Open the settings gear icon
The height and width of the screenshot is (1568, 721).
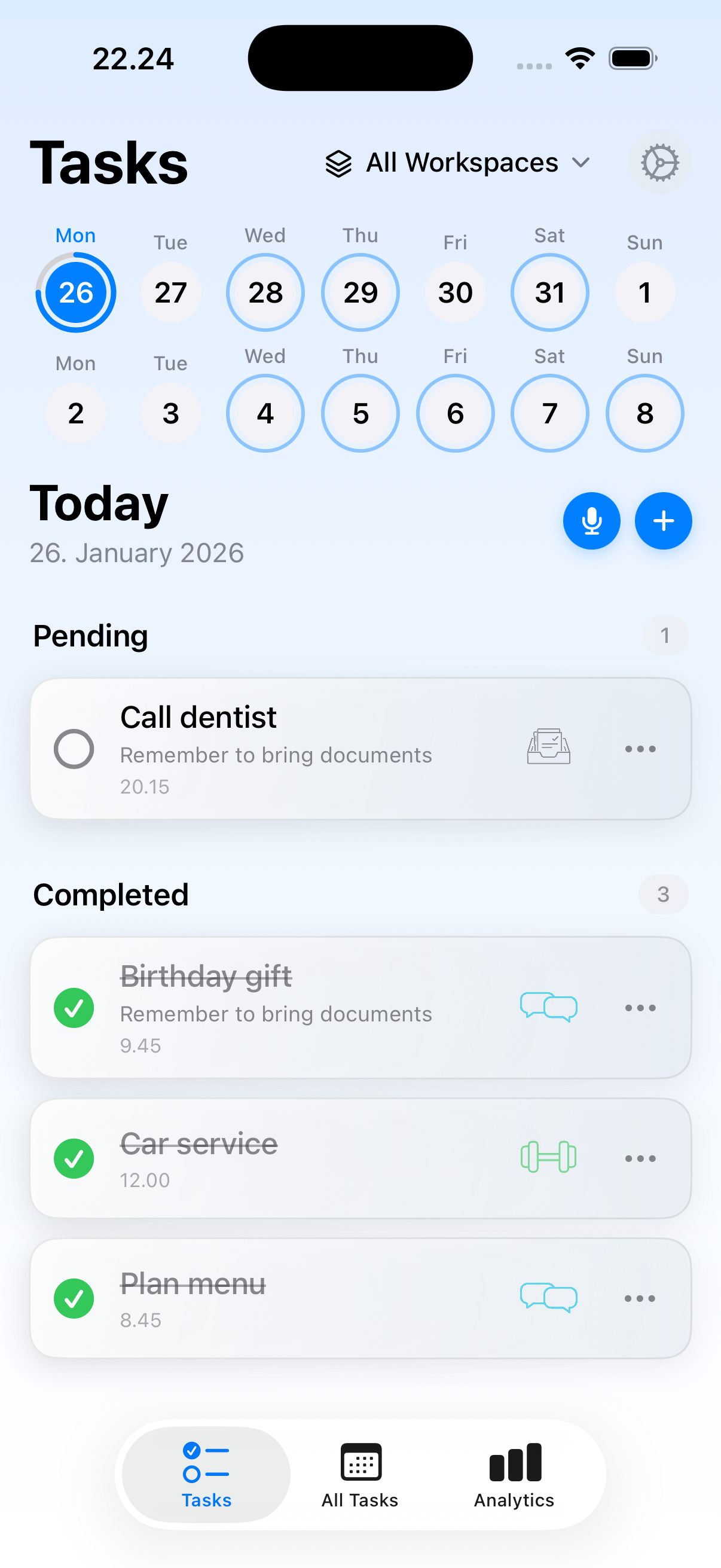[659, 163]
